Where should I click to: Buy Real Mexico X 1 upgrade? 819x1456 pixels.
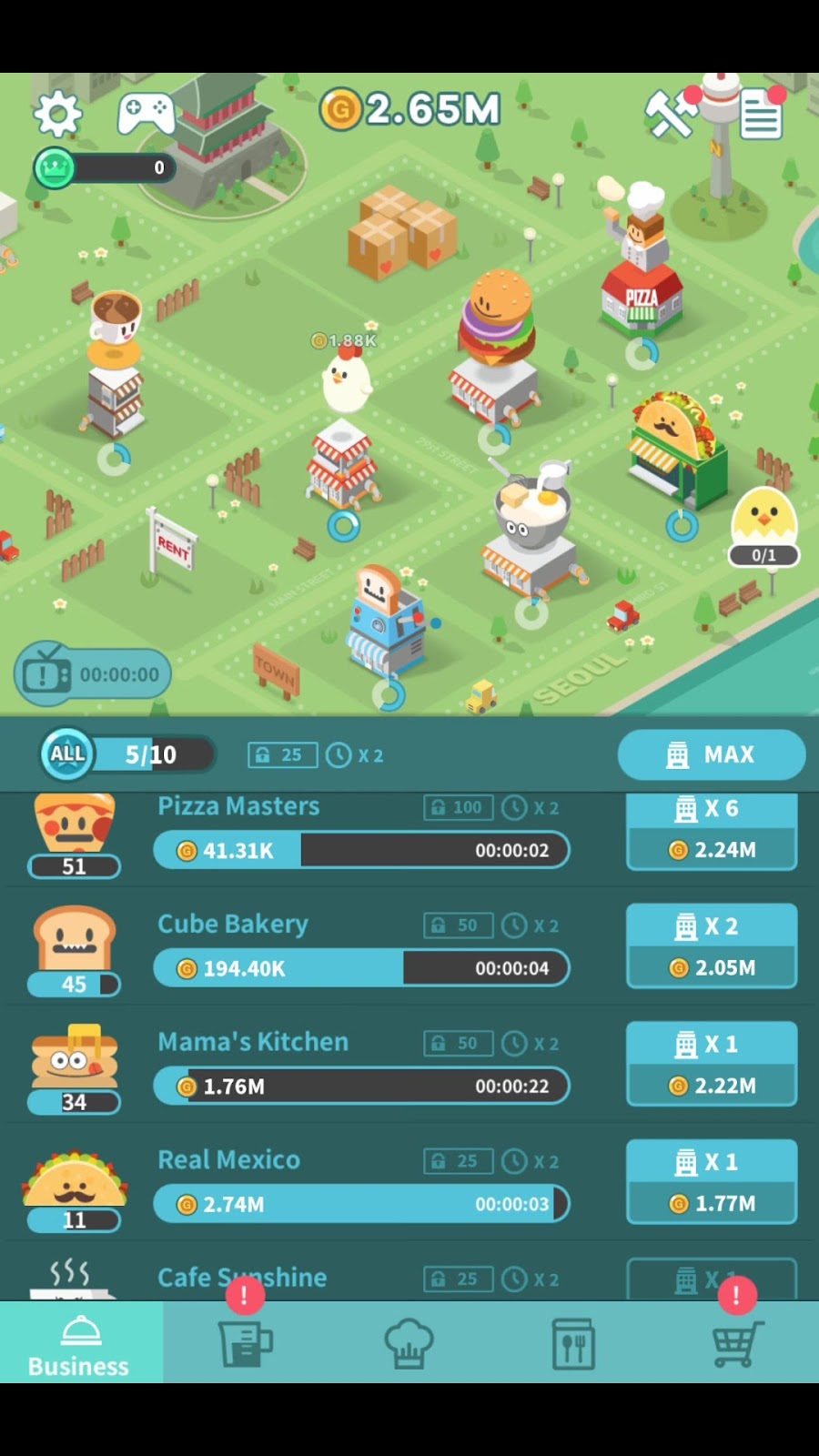[x=711, y=1182]
